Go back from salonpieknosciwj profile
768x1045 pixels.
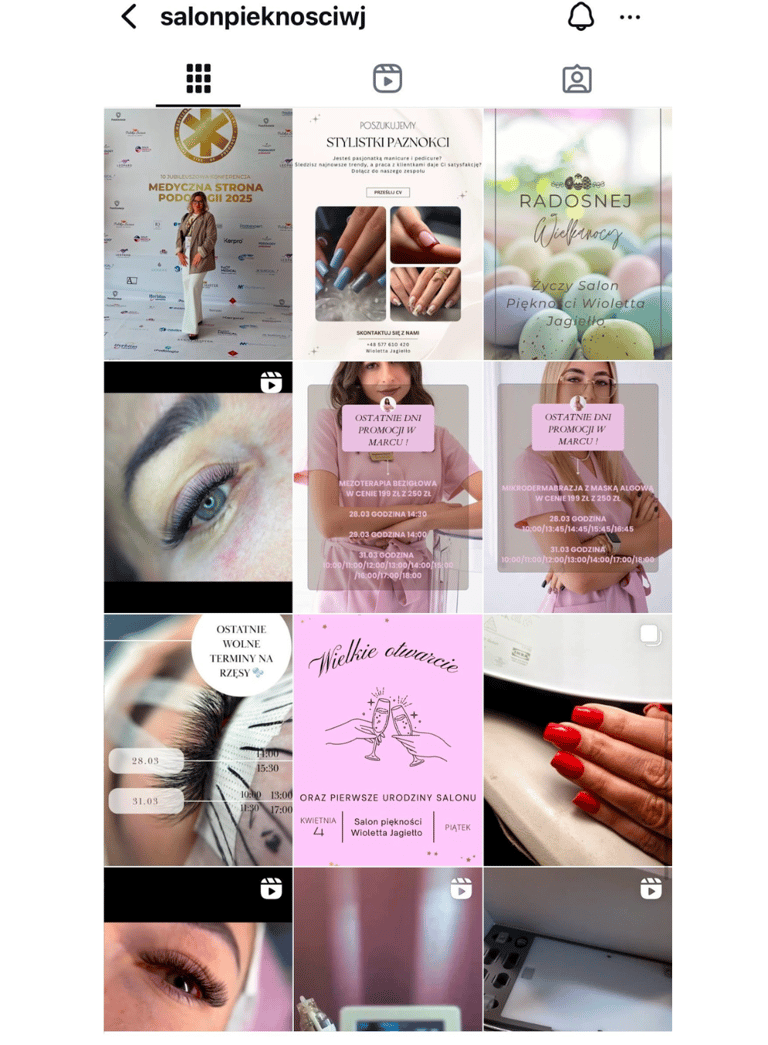coord(129,17)
